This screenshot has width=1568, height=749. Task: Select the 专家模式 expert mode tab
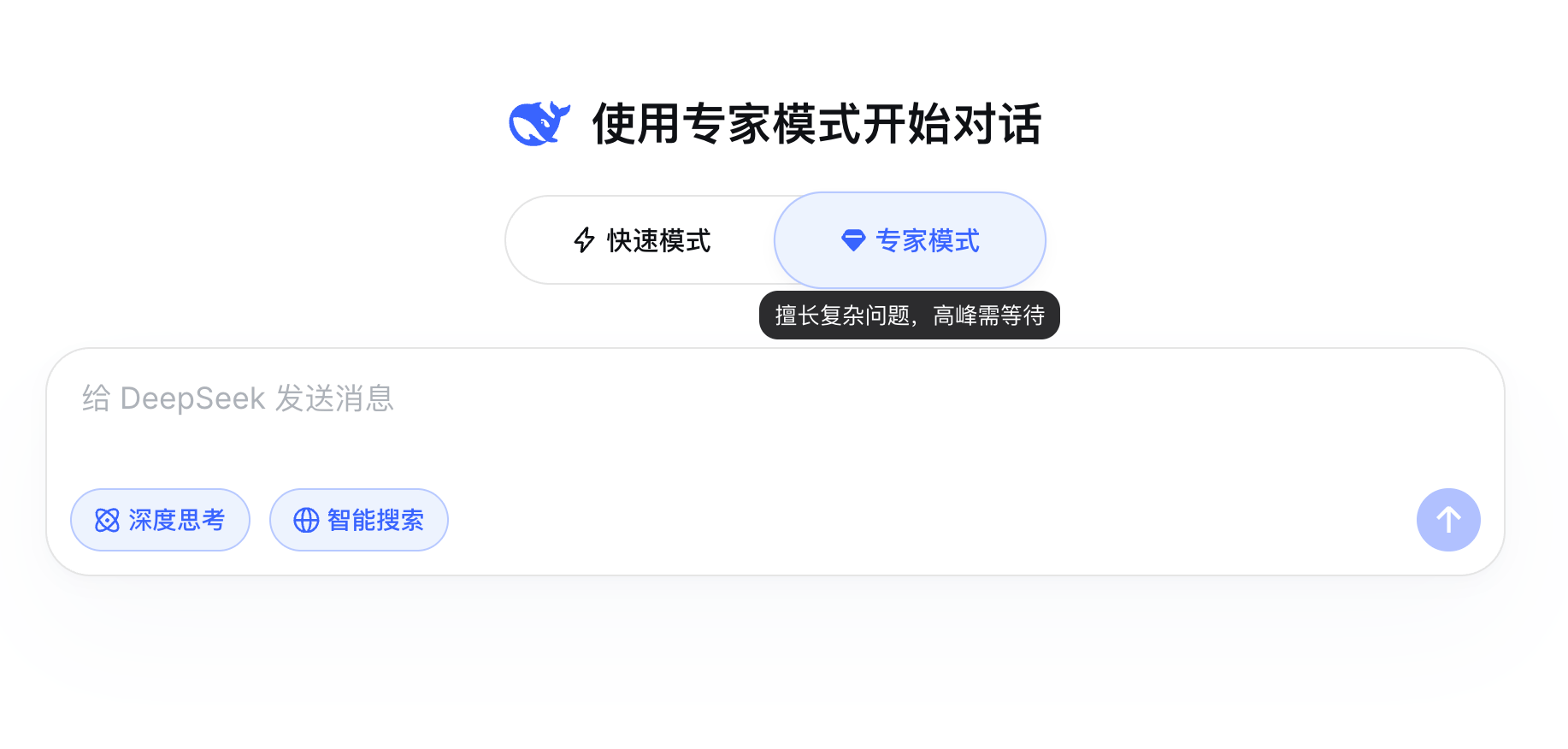point(910,240)
